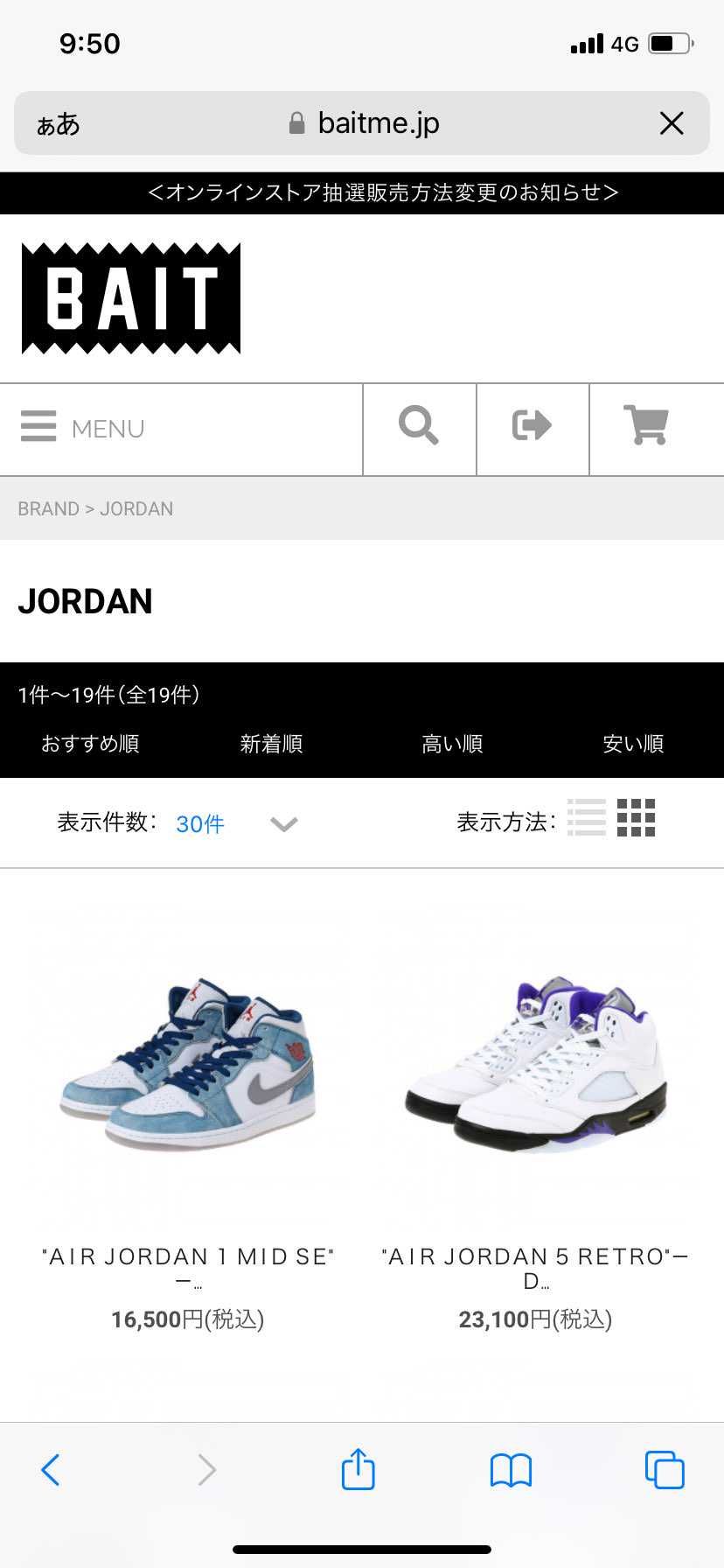Open the site search magnifier

[419, 426]
